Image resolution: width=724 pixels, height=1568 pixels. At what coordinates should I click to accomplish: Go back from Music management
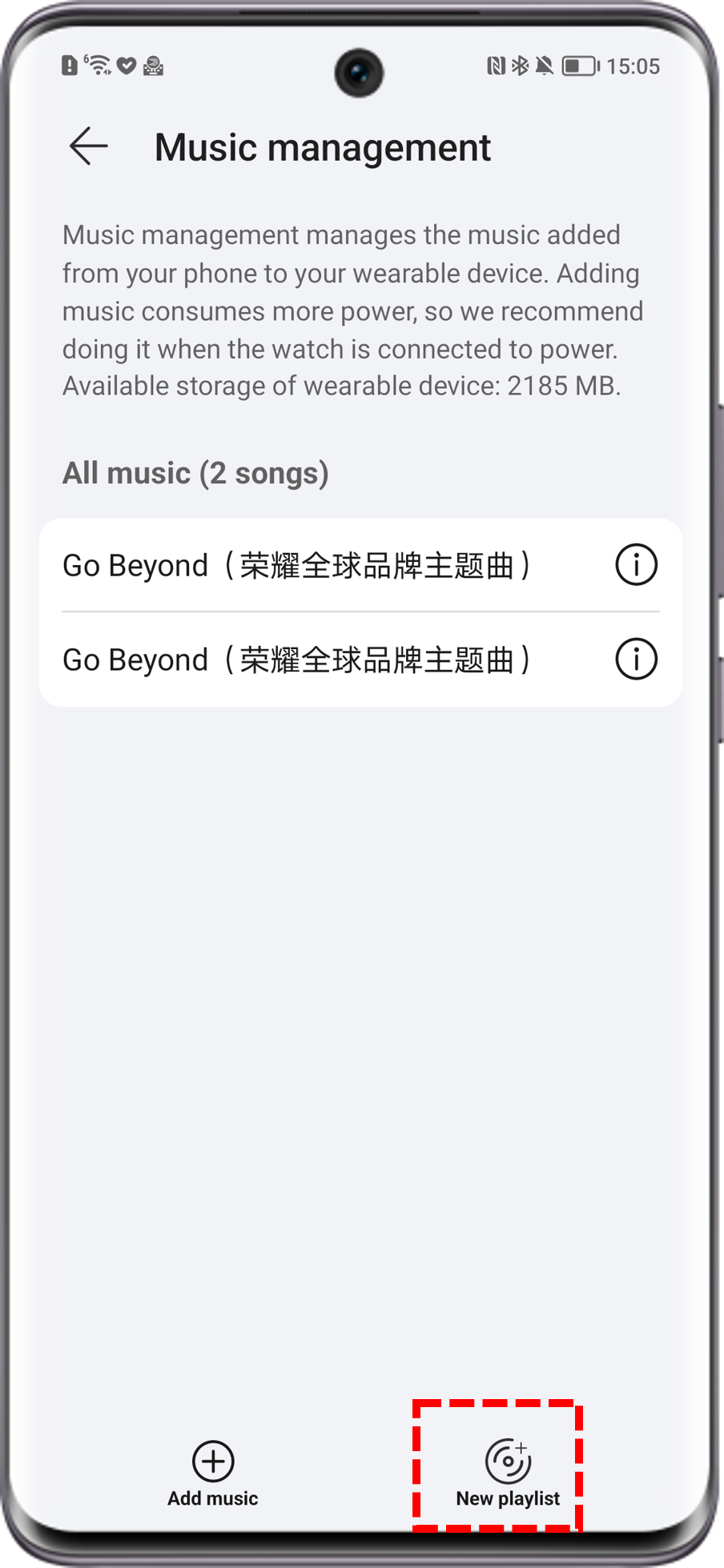[88, 146]
